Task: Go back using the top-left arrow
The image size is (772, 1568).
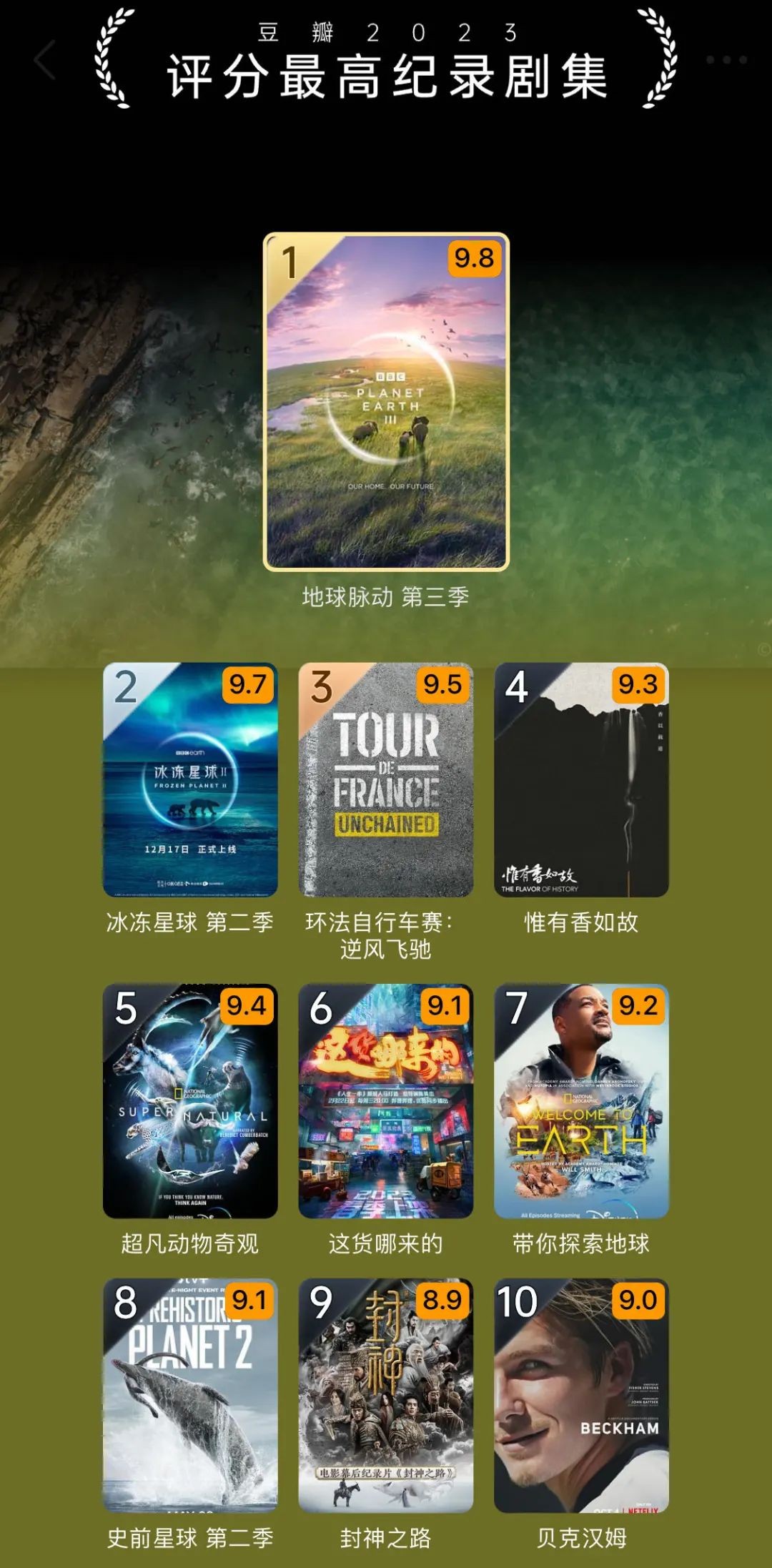Action: coord(45,60)
